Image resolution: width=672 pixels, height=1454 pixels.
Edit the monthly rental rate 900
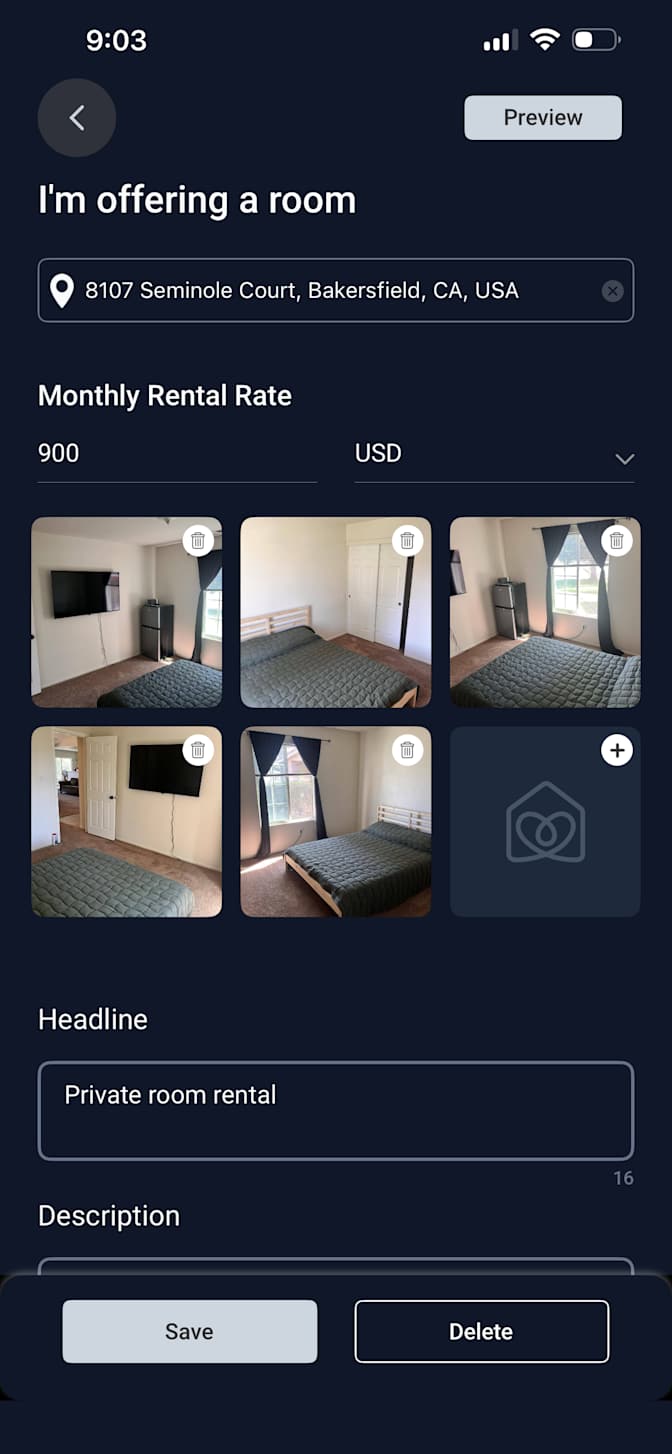[x=177, y=454]
